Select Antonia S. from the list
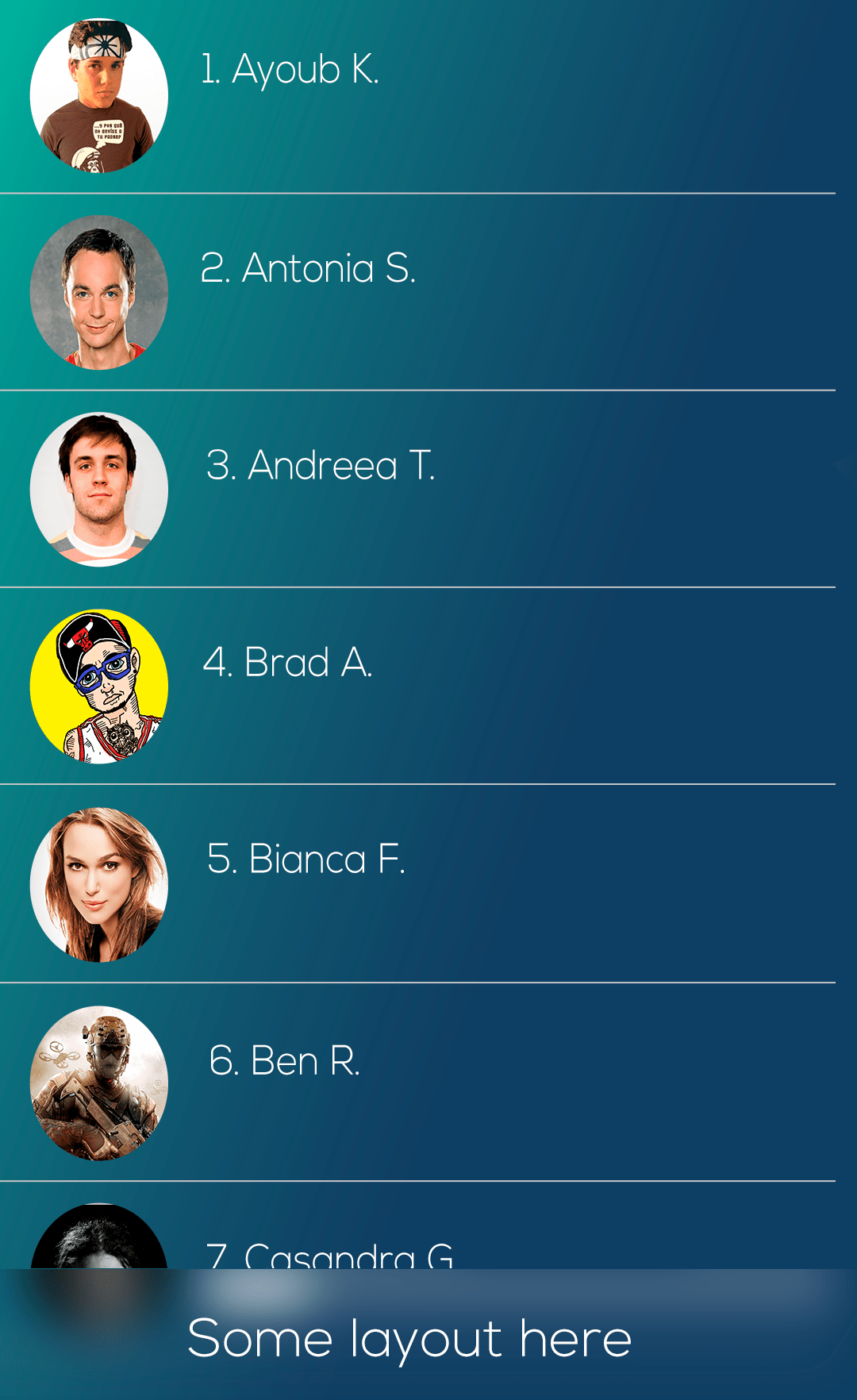The width and height of the screenshot is (857, 1400). pyautogui.click(x=308, y=268)
